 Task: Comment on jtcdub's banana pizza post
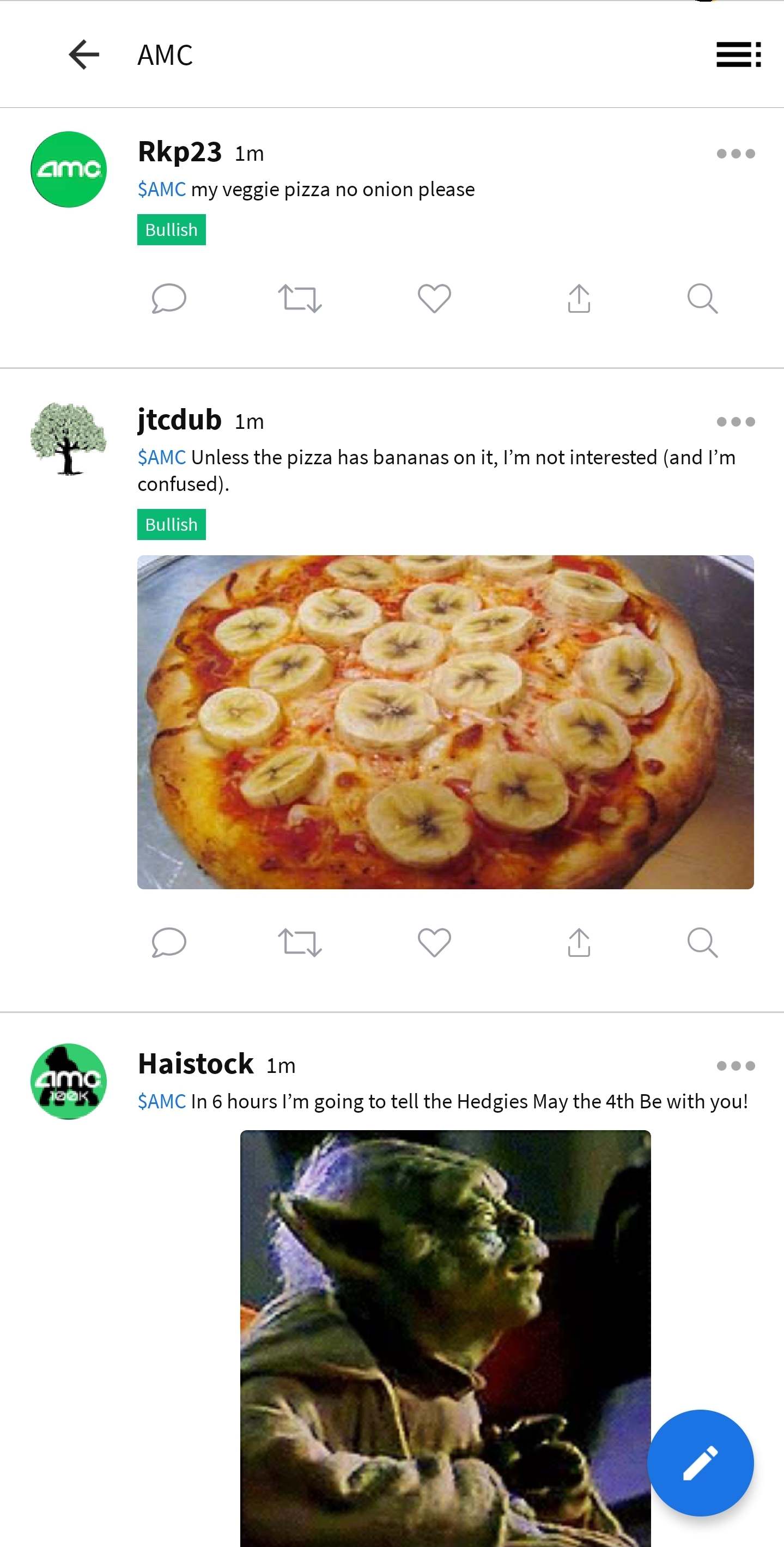click(169, 942)
